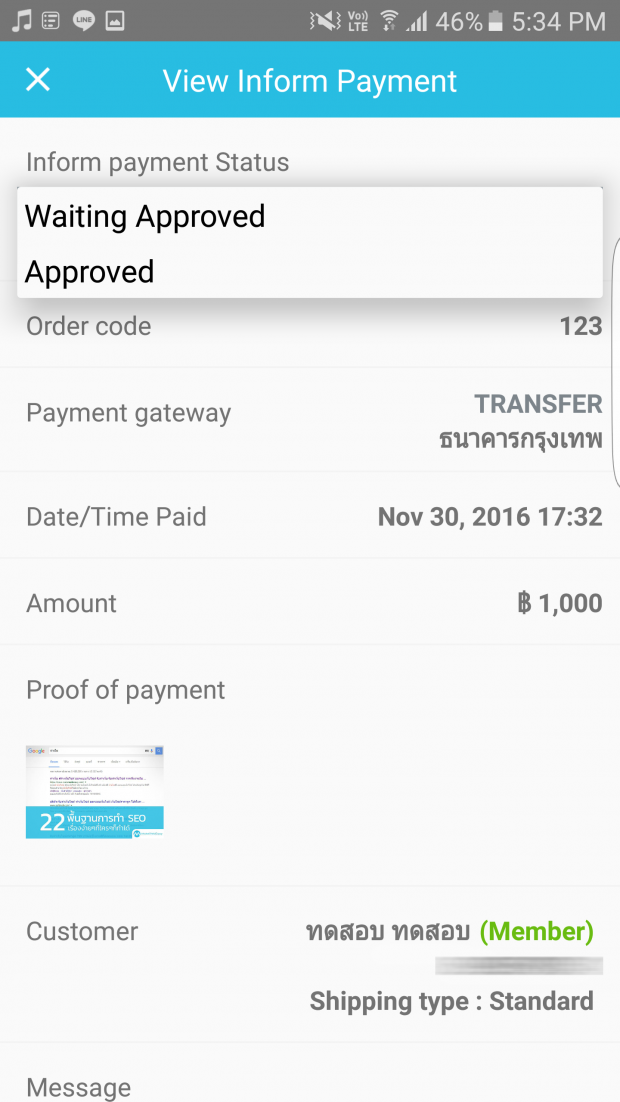Close the View Inform Payment screen
This screenshot has height=1102, width=620.
[x=38, y=80]
